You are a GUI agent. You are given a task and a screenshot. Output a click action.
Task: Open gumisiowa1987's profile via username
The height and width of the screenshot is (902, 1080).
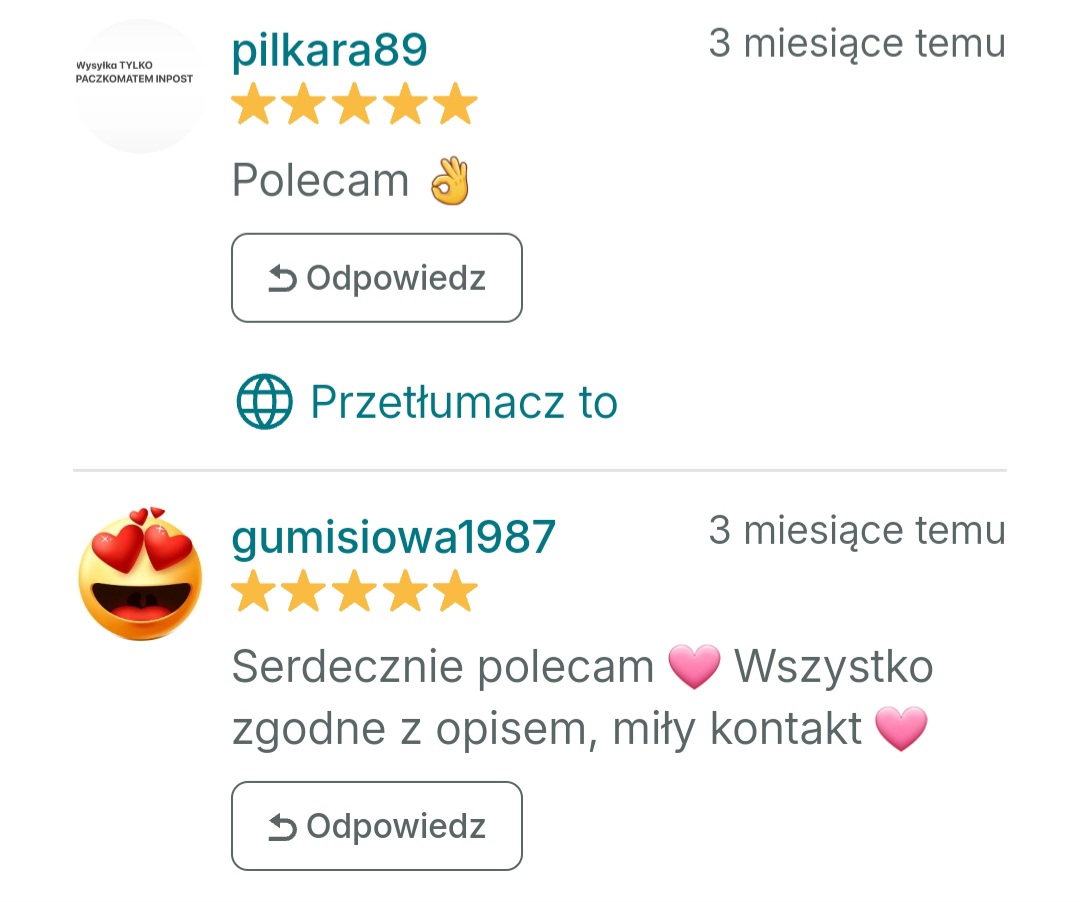393,537
